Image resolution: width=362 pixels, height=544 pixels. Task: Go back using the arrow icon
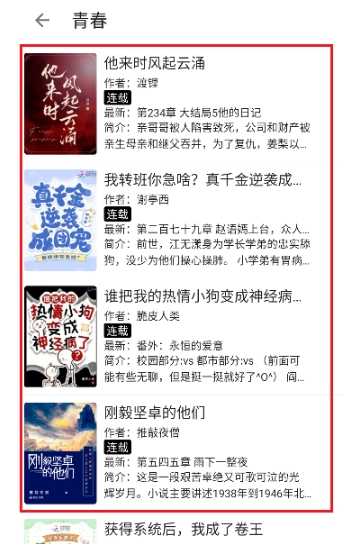pyautogui.click(x=43, y=20)
